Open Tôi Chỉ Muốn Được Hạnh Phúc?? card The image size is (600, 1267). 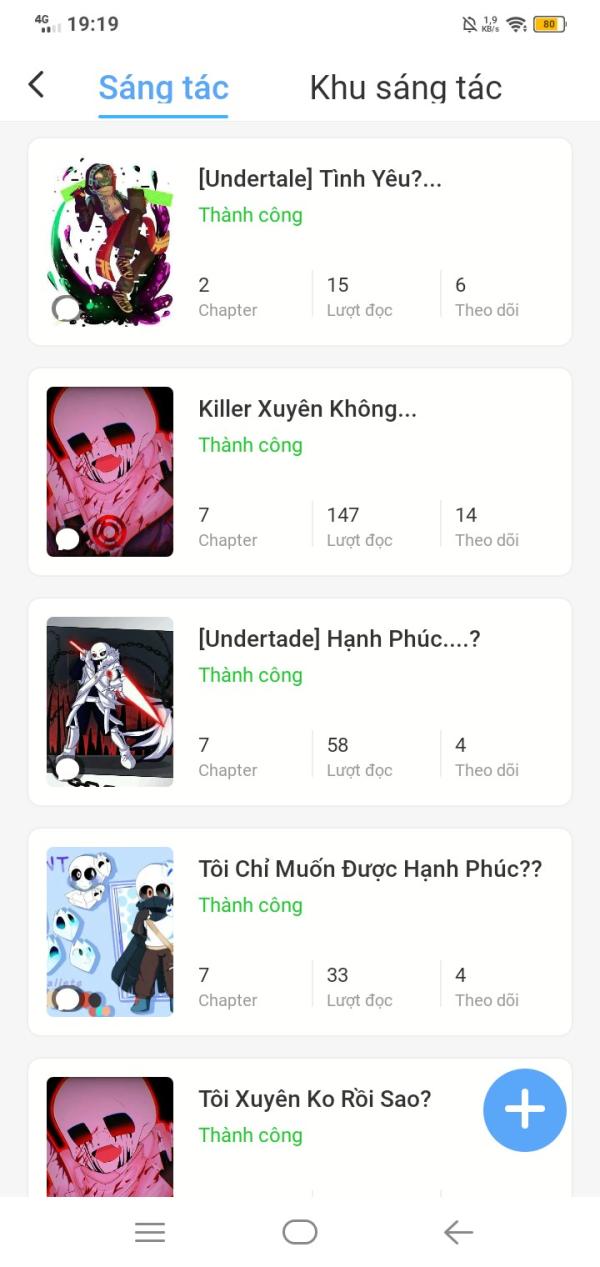370,869
